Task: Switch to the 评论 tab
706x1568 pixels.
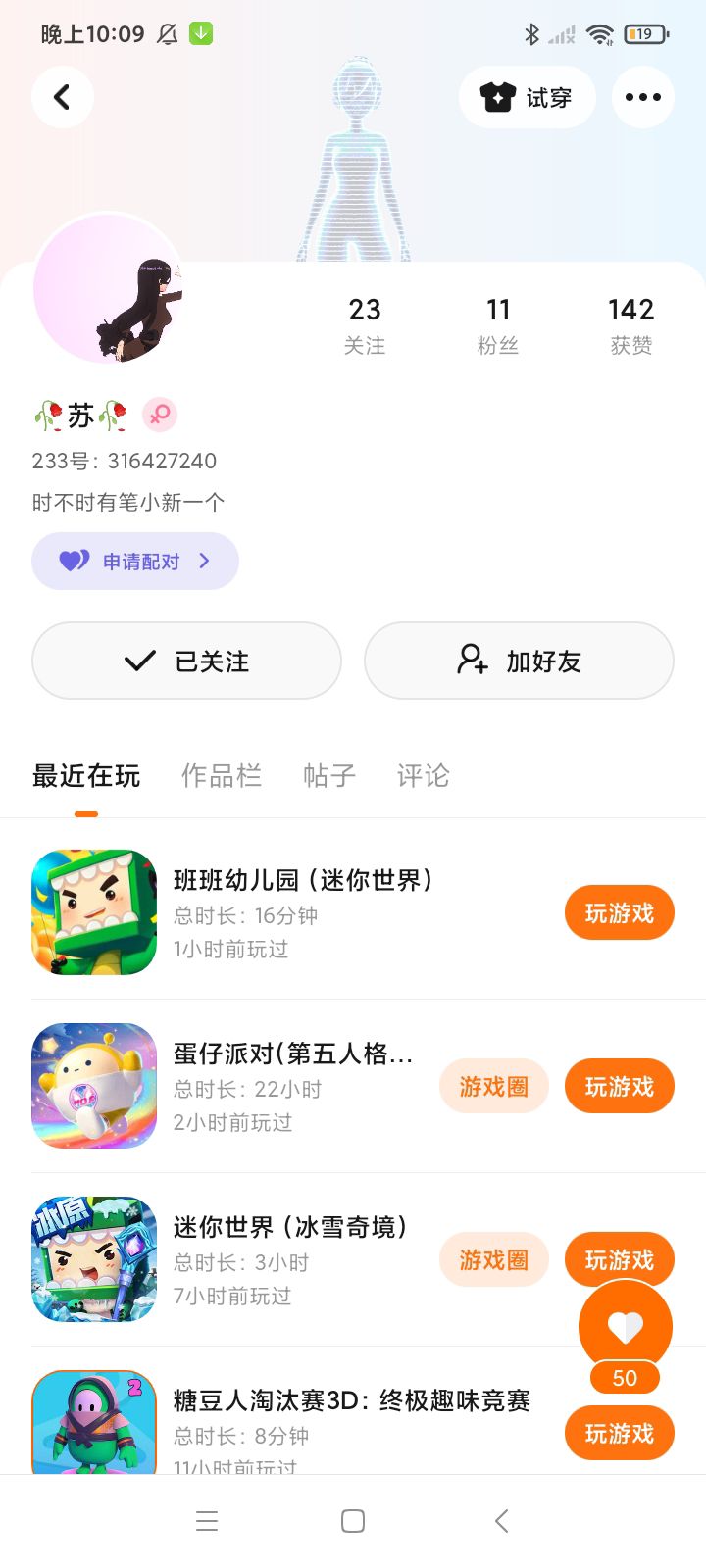Action: [424, 776]
